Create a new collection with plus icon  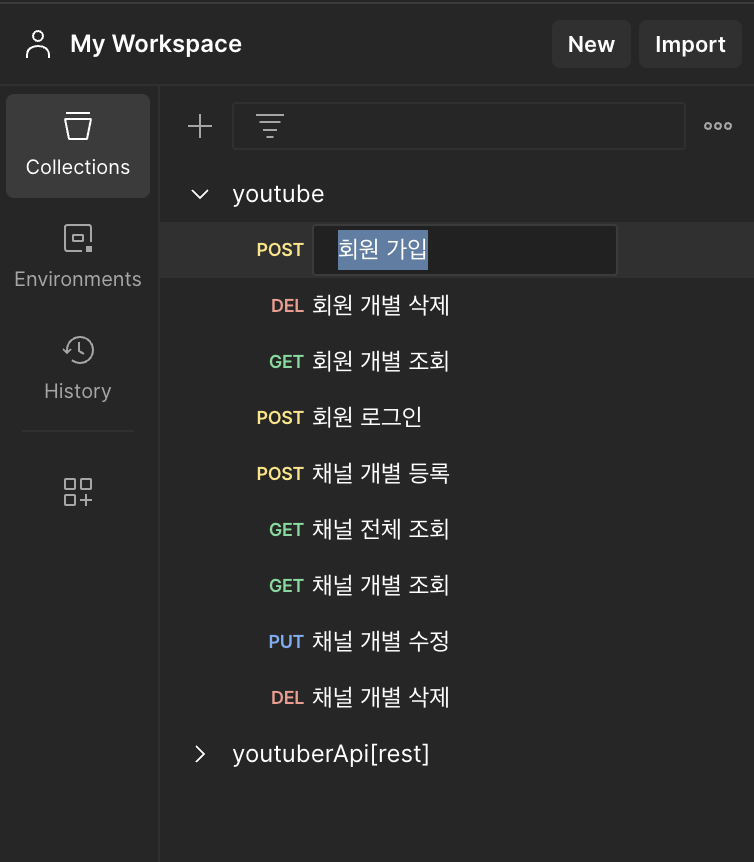click(200, 126)
